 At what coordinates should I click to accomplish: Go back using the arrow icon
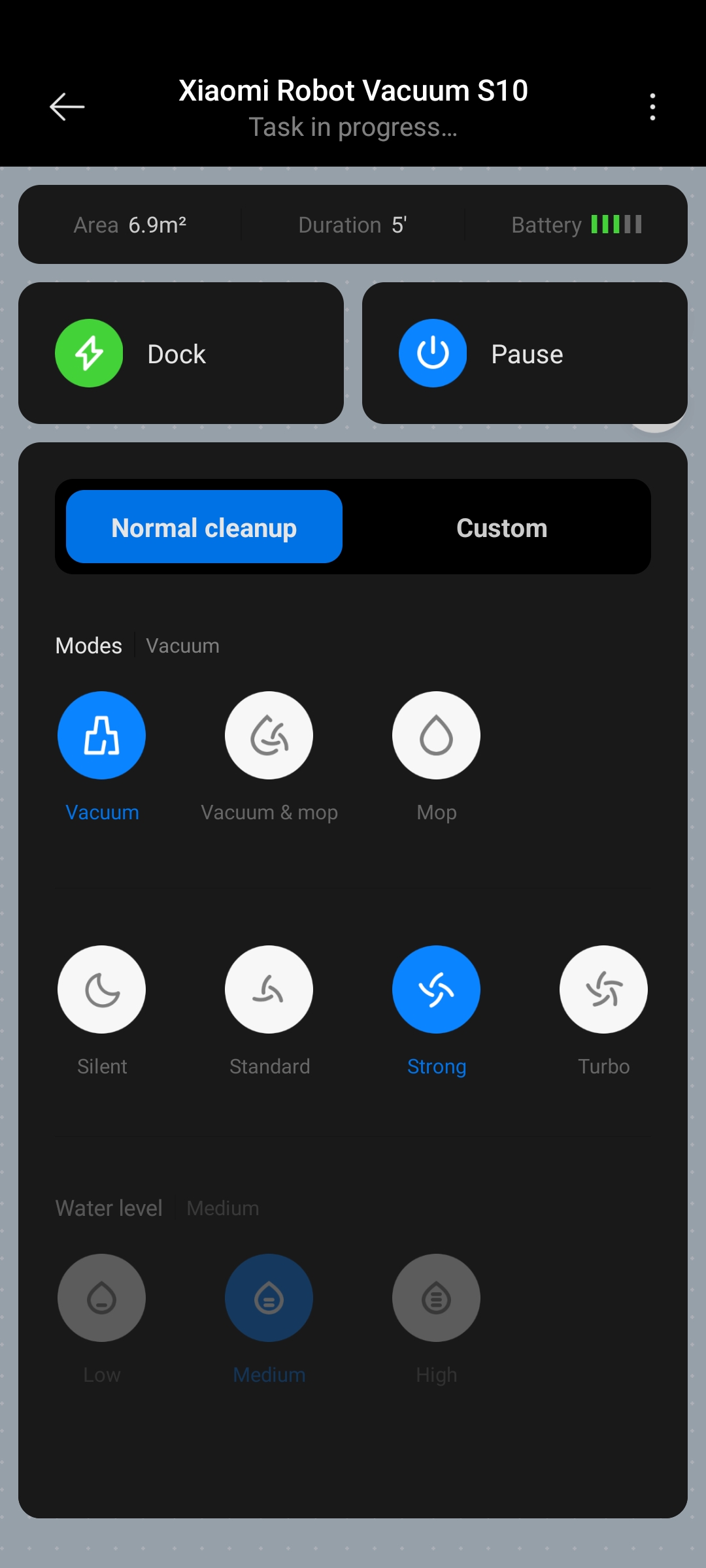coord(67,106)
